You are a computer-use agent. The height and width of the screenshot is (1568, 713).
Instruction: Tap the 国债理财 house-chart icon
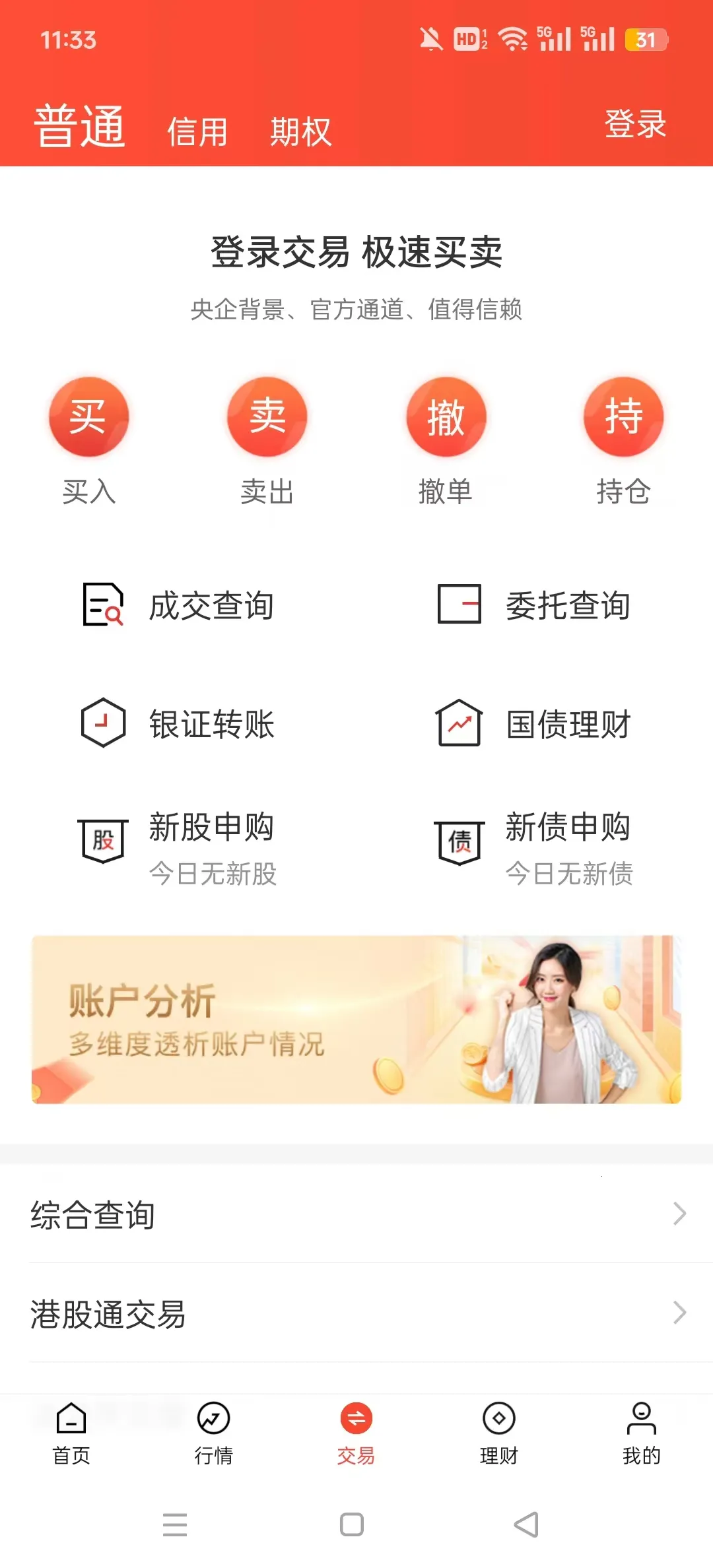pos(458,725)
